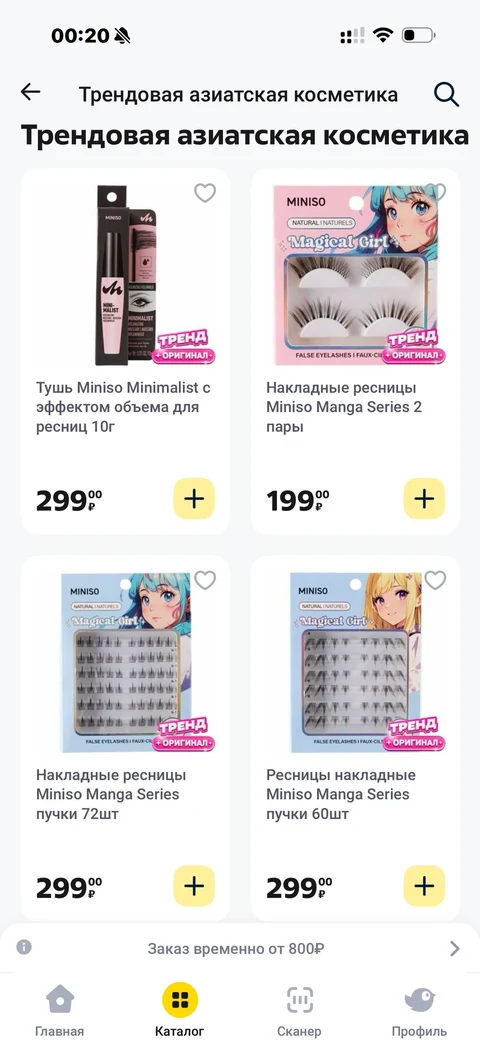Viewport: 480px width, 1043px height.
Task: Add Тушь Miniso Minimalist to cart
Action: [194, 498]
